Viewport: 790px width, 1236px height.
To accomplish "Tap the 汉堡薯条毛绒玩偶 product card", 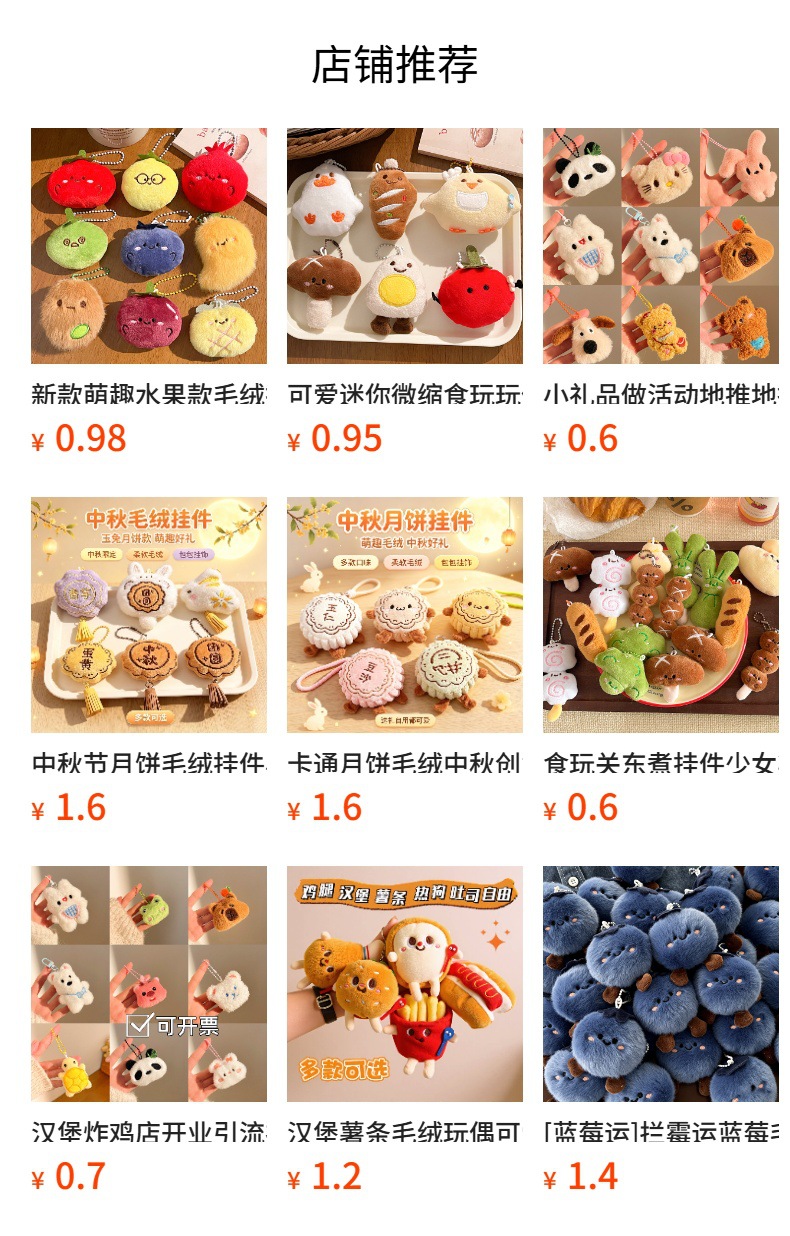I will 405,1031.
